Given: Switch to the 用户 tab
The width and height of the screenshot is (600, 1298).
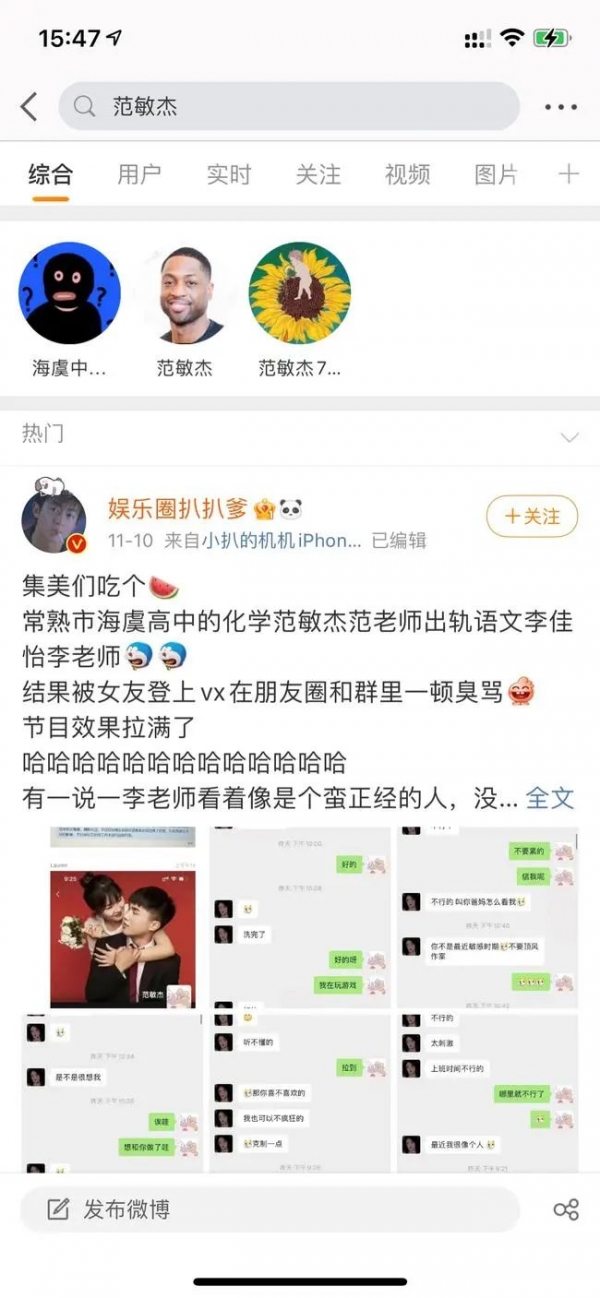Looking at the screenshot, I should click(x=138, y=175).
